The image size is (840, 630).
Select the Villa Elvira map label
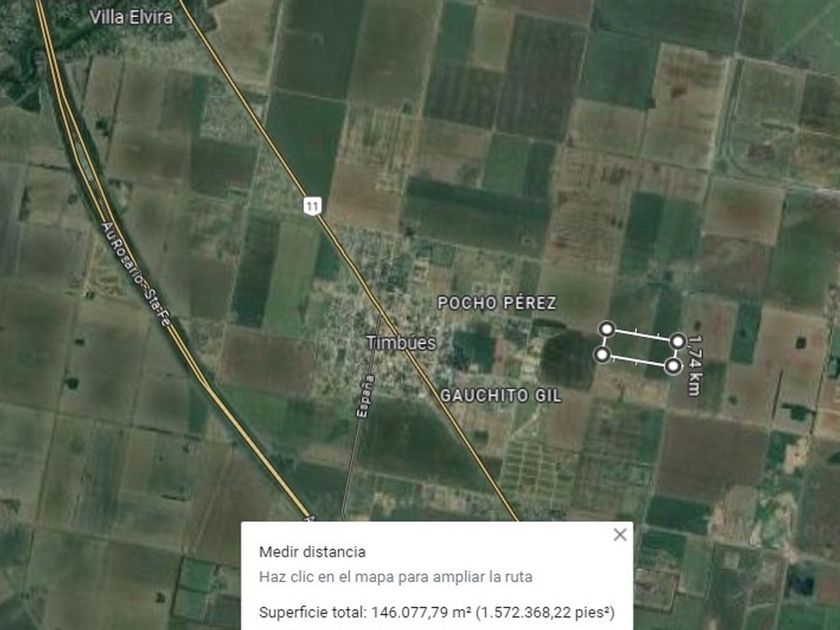(131, 17)
